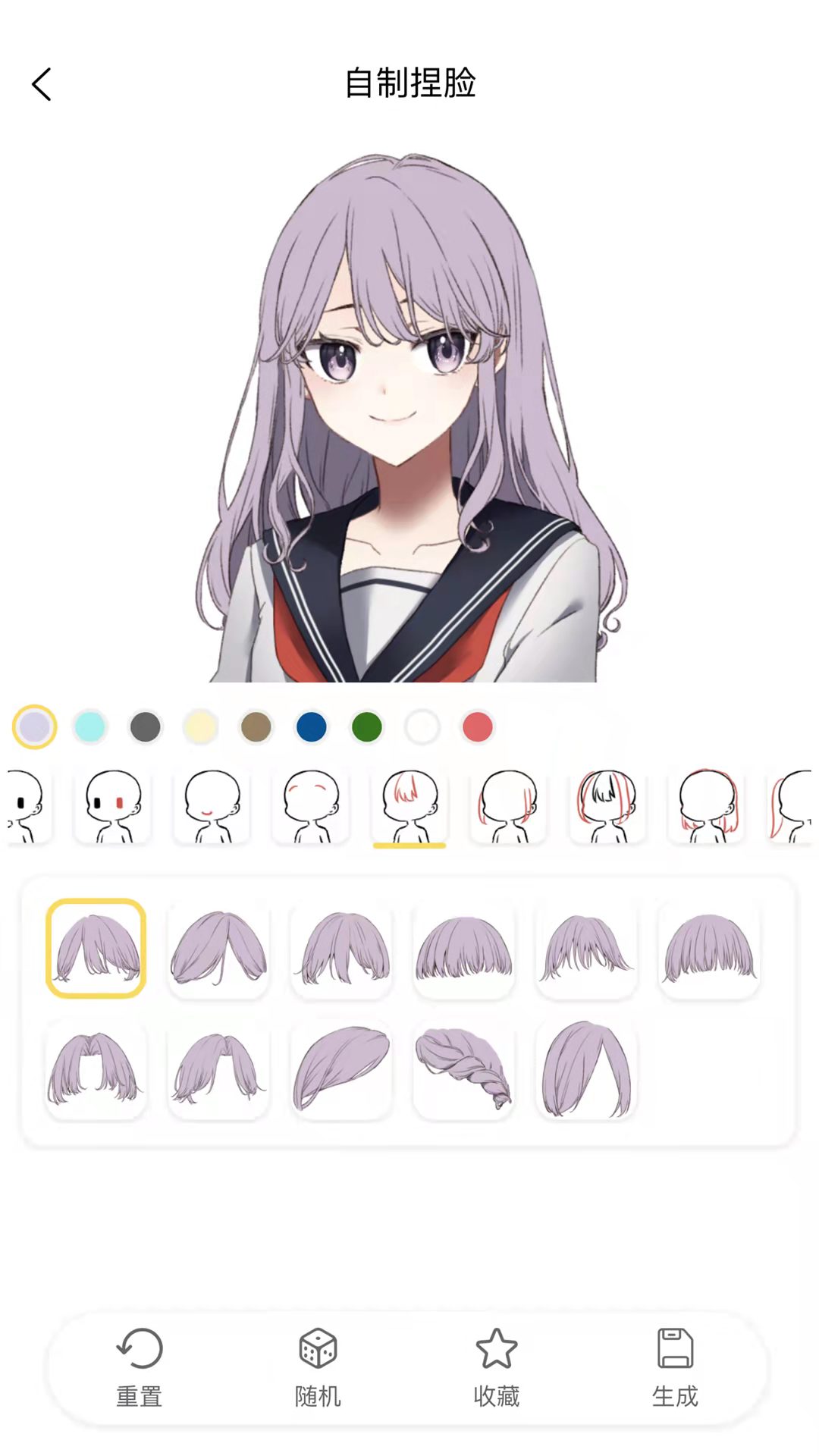Open the side hair category tab
The height and width of the screenshot is (1456, 819).
click(508, 806)
